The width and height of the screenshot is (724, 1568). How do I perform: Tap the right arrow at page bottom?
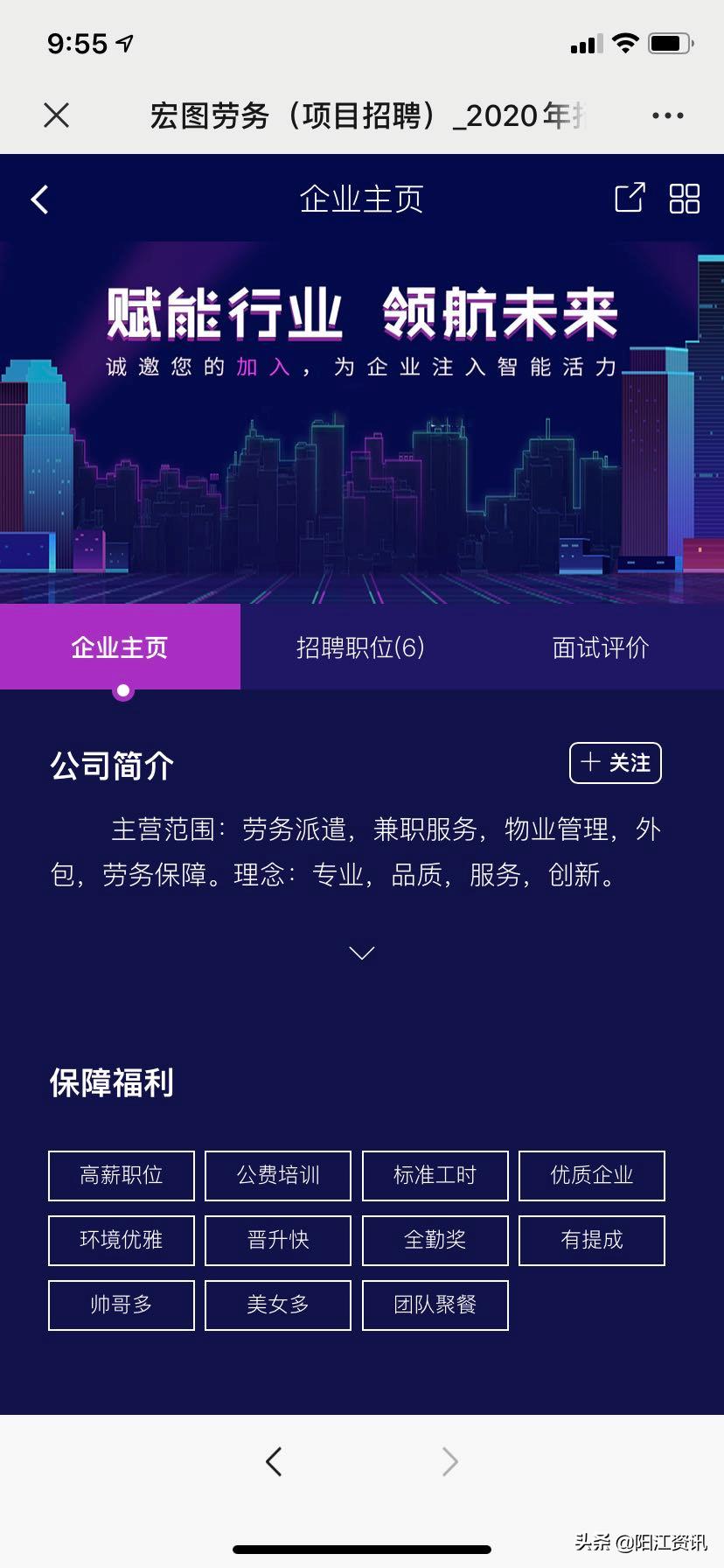449,1460
